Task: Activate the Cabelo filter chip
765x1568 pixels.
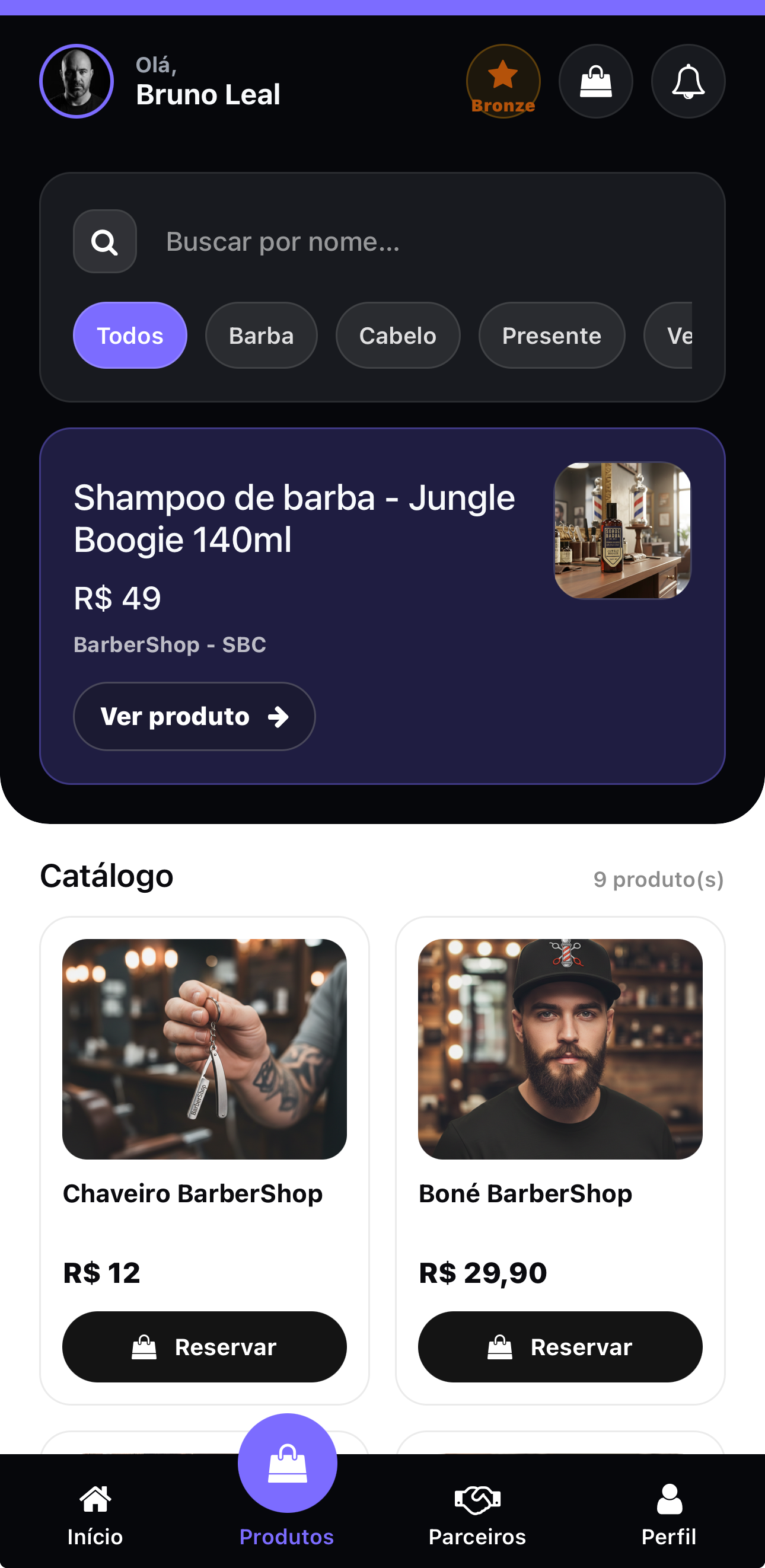Action: (x=398, y=335)
